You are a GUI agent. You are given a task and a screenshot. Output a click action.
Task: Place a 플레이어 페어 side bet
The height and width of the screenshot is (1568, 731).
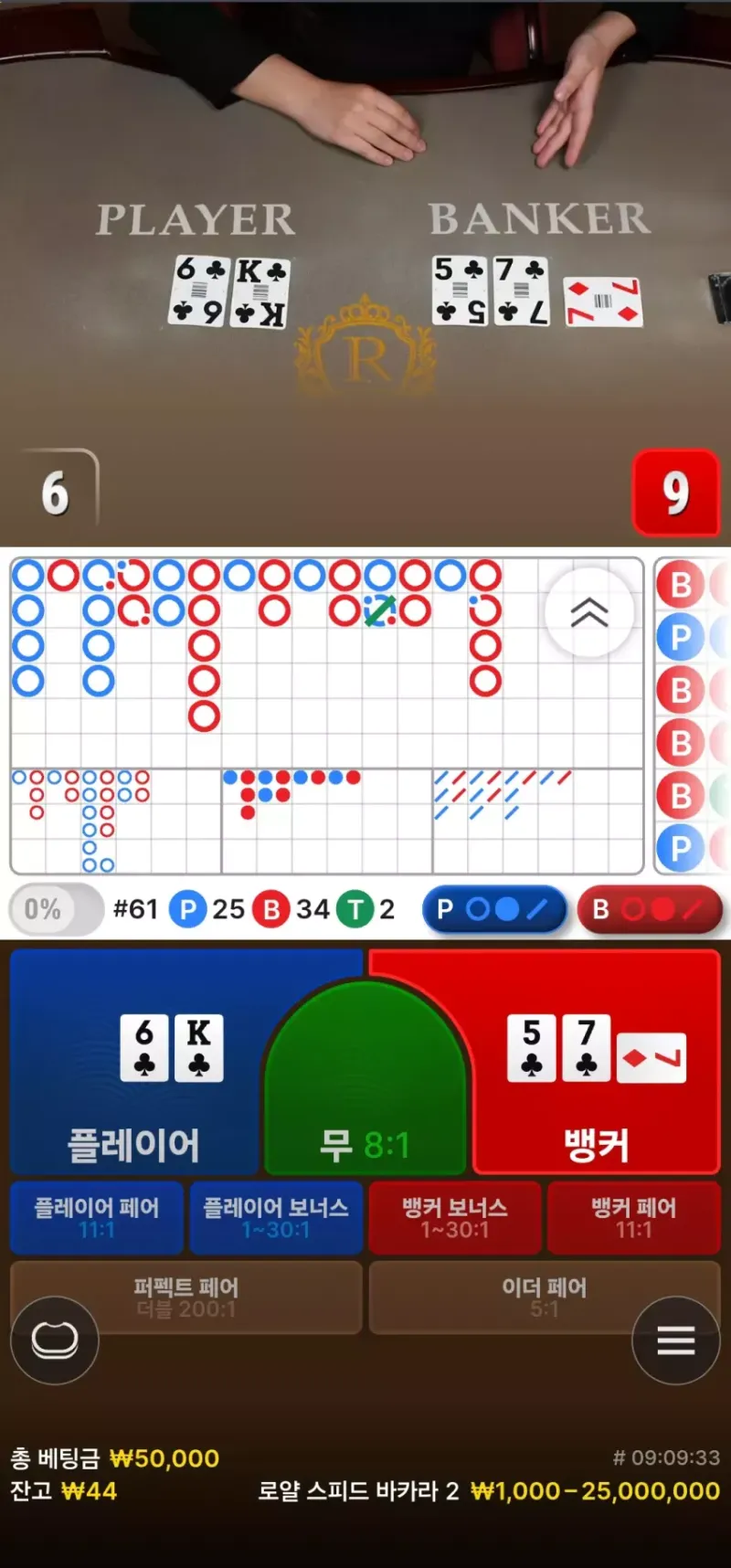coord(97,1218)
